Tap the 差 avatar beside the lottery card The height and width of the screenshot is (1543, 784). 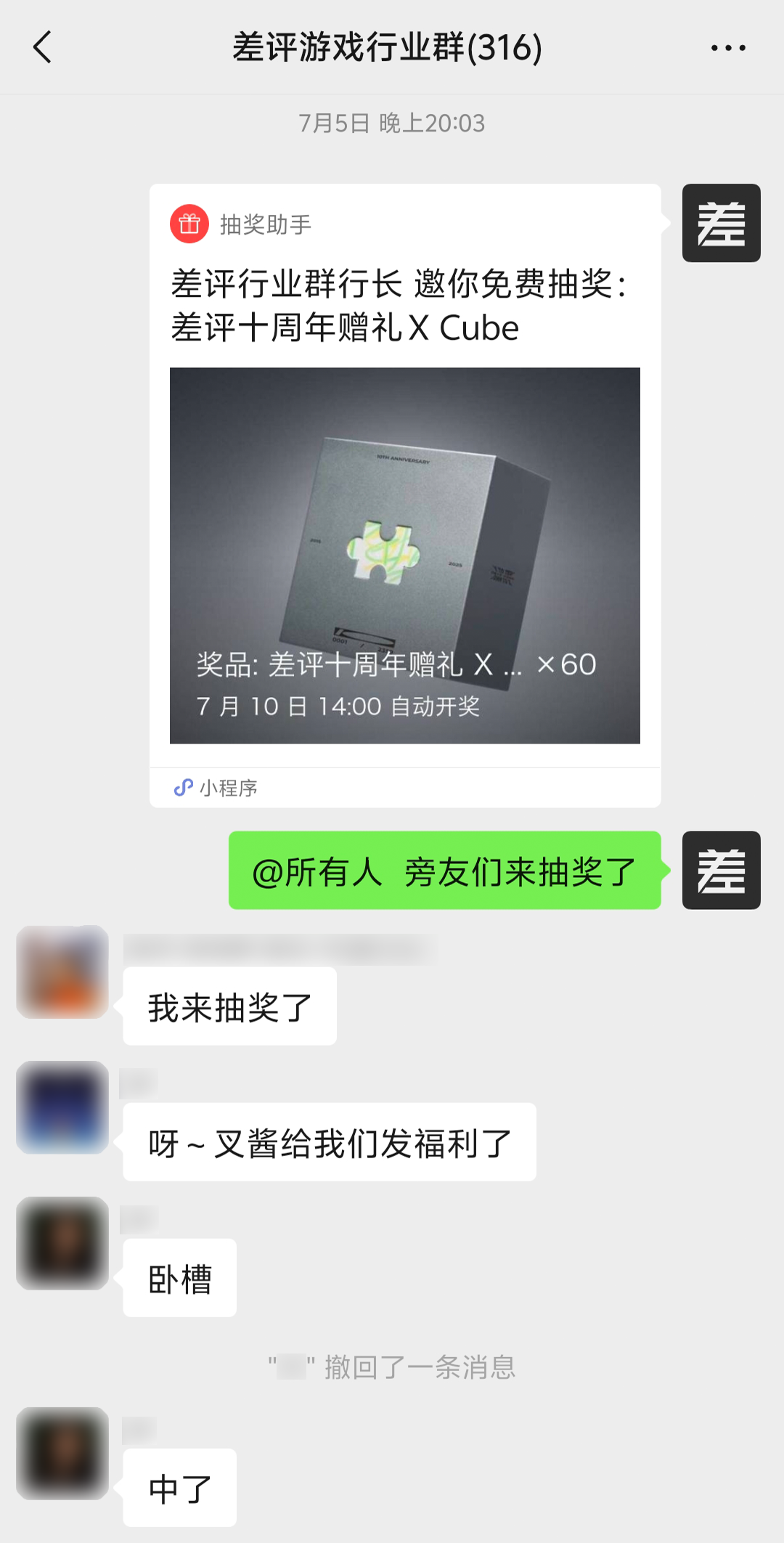[x=721, y=223]
